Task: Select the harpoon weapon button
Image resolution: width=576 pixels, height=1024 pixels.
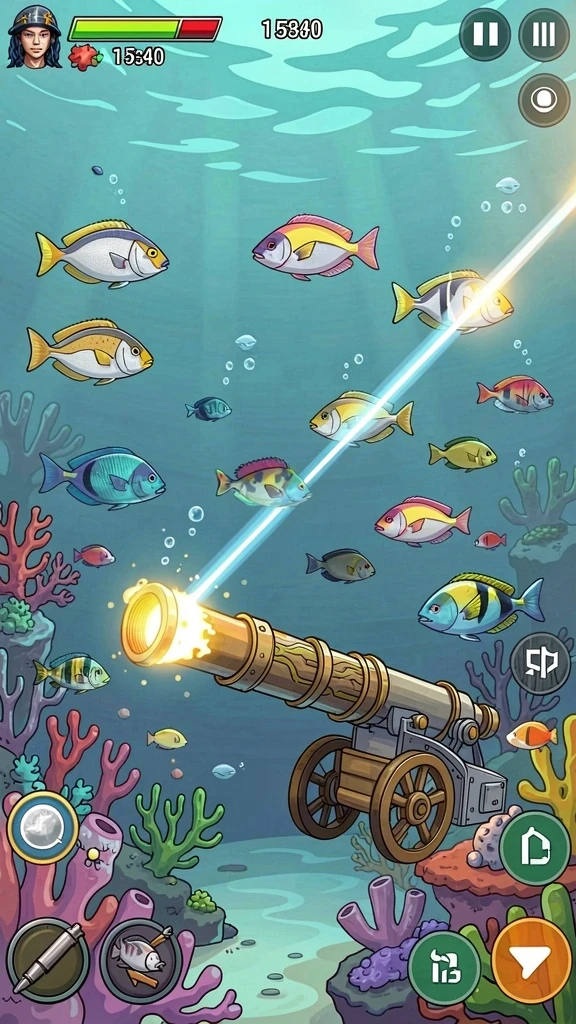Action: (x=48, y=960)
